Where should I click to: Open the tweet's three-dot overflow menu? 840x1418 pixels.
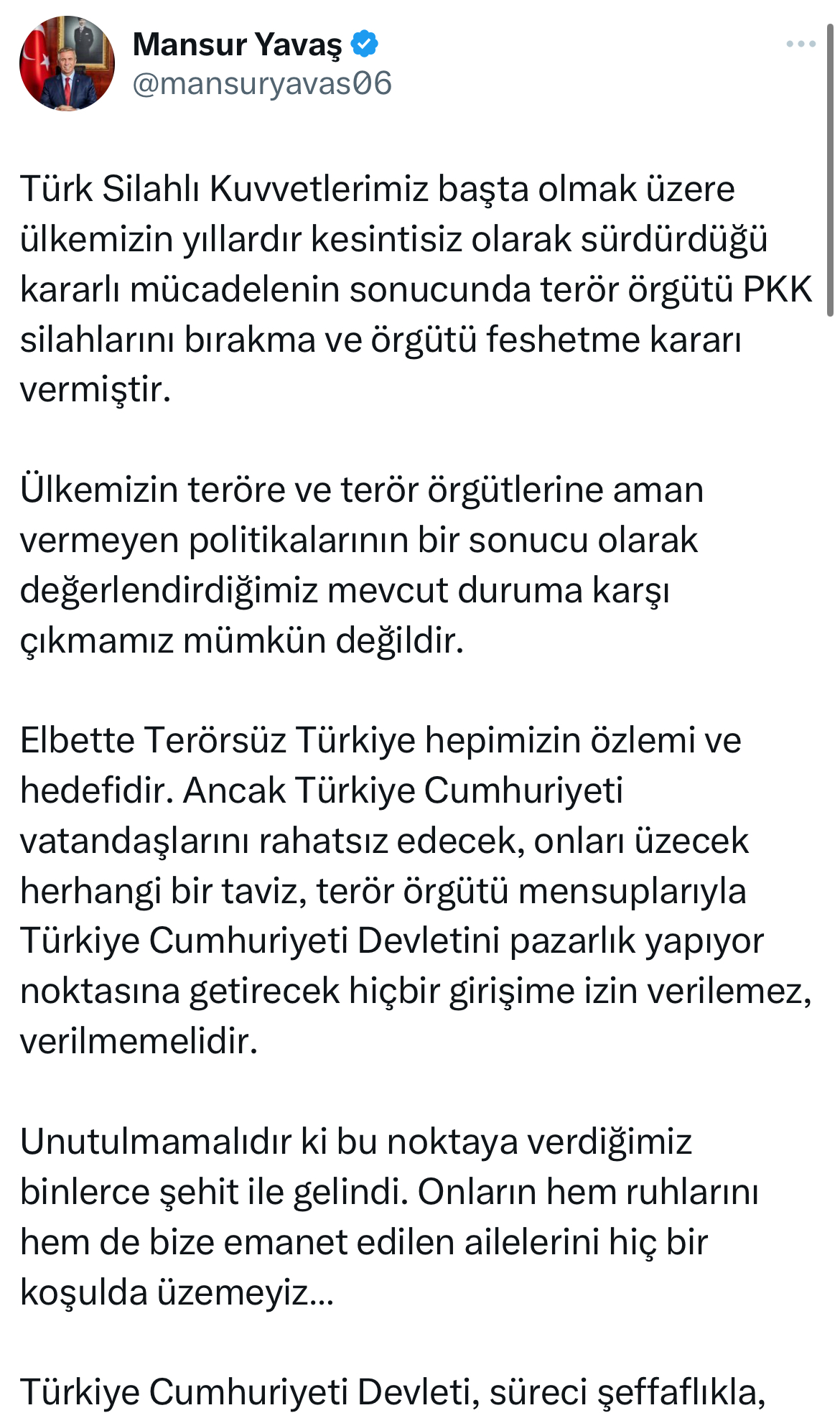pos(801,45)
